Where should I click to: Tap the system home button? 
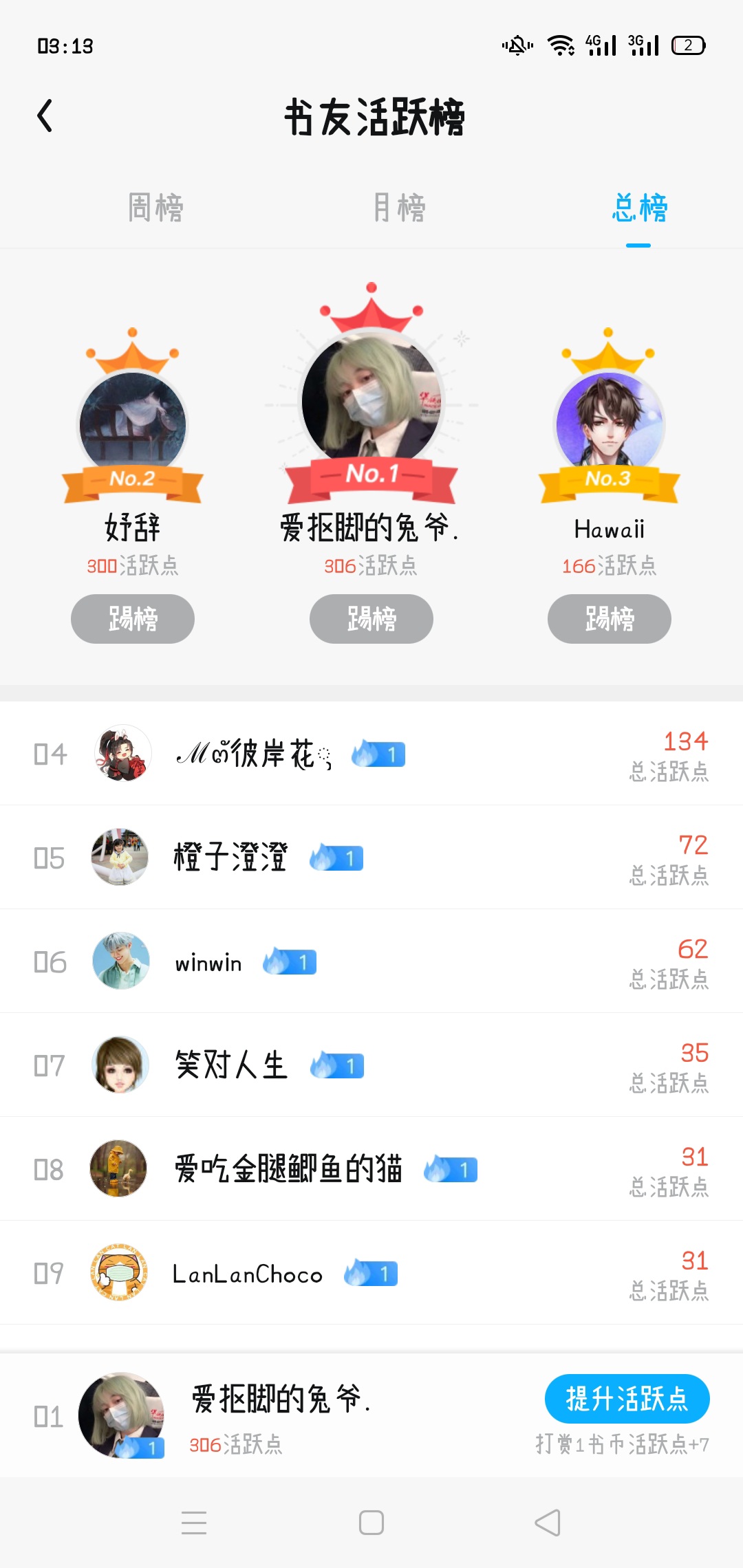(371, 1523)
